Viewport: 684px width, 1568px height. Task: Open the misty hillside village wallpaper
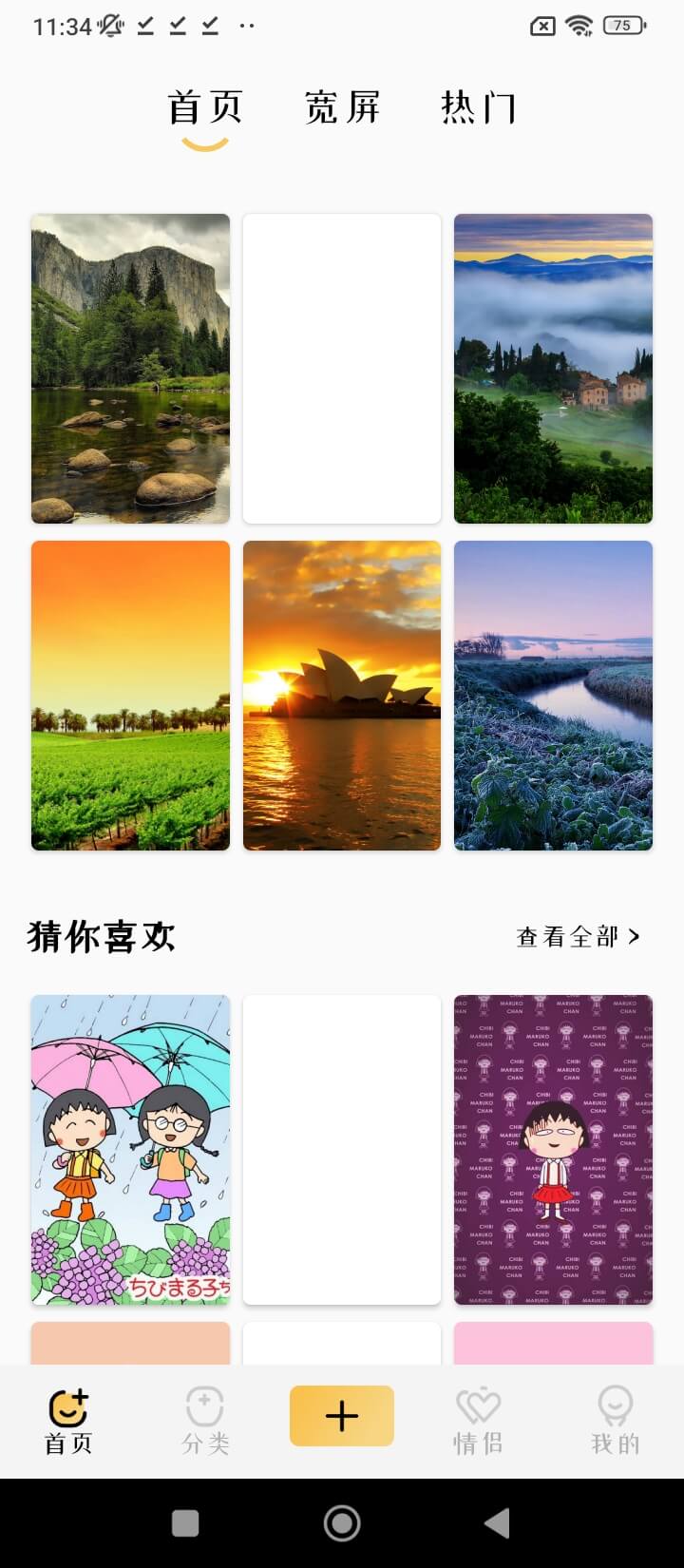[553, 369]
